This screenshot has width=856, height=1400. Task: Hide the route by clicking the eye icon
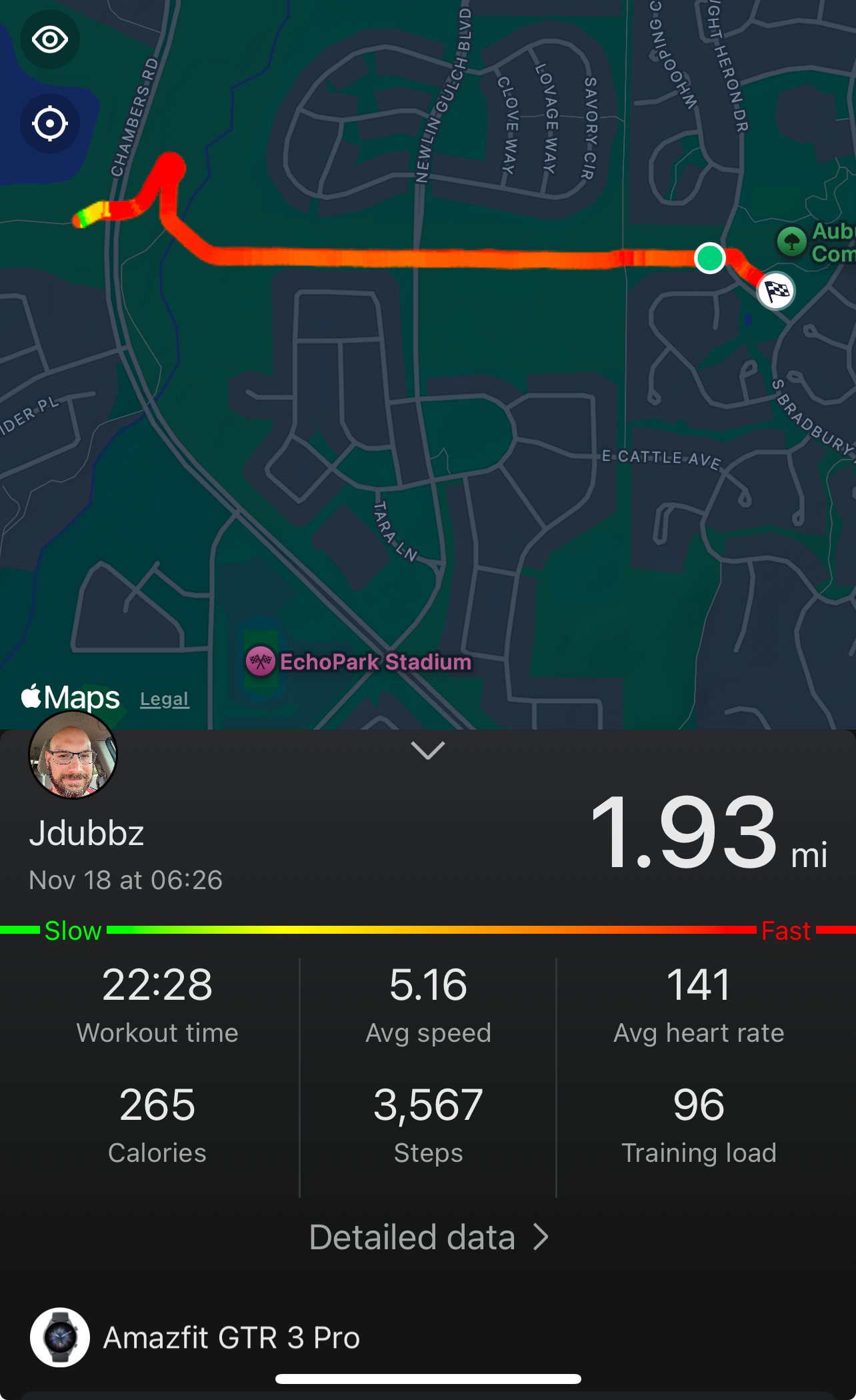point(50,39)
